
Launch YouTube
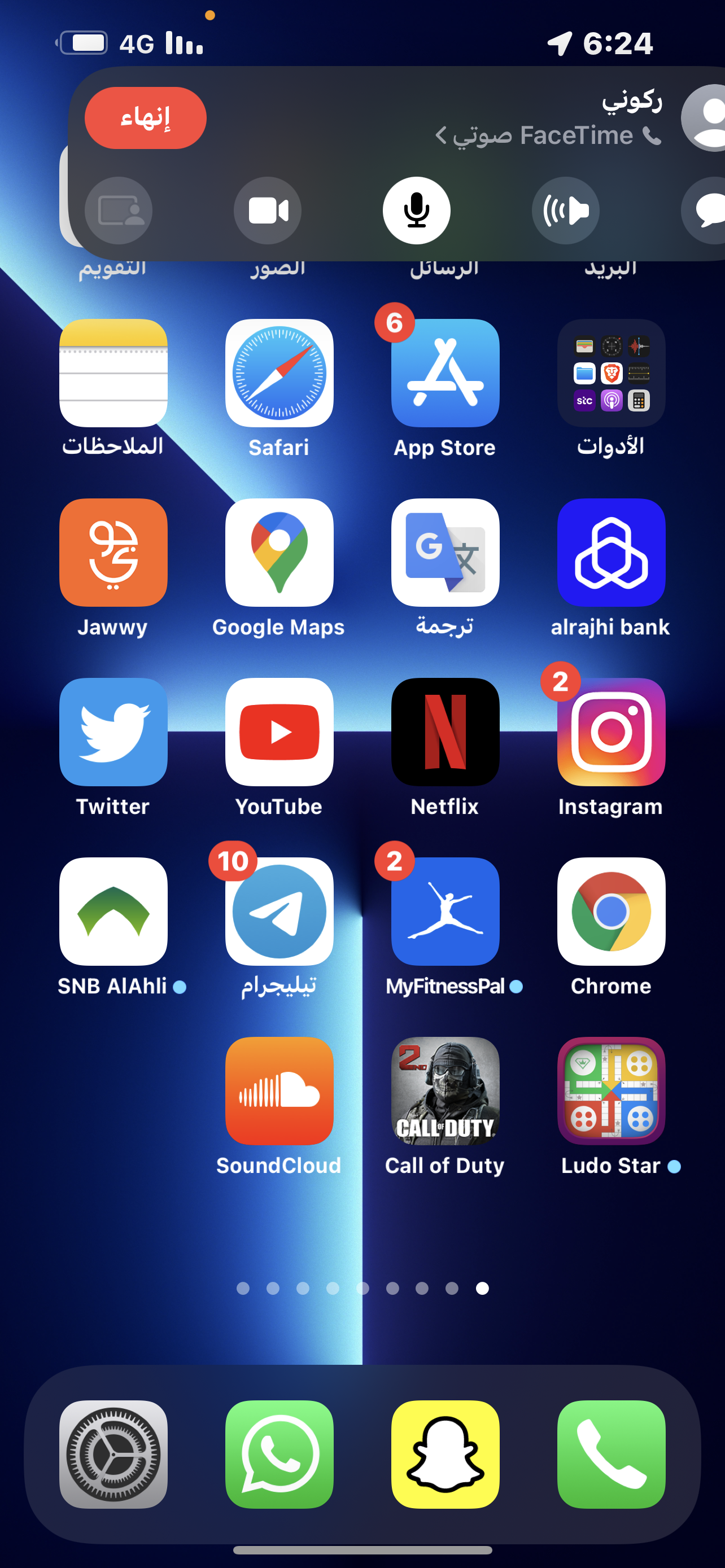[x=279, y=732]
